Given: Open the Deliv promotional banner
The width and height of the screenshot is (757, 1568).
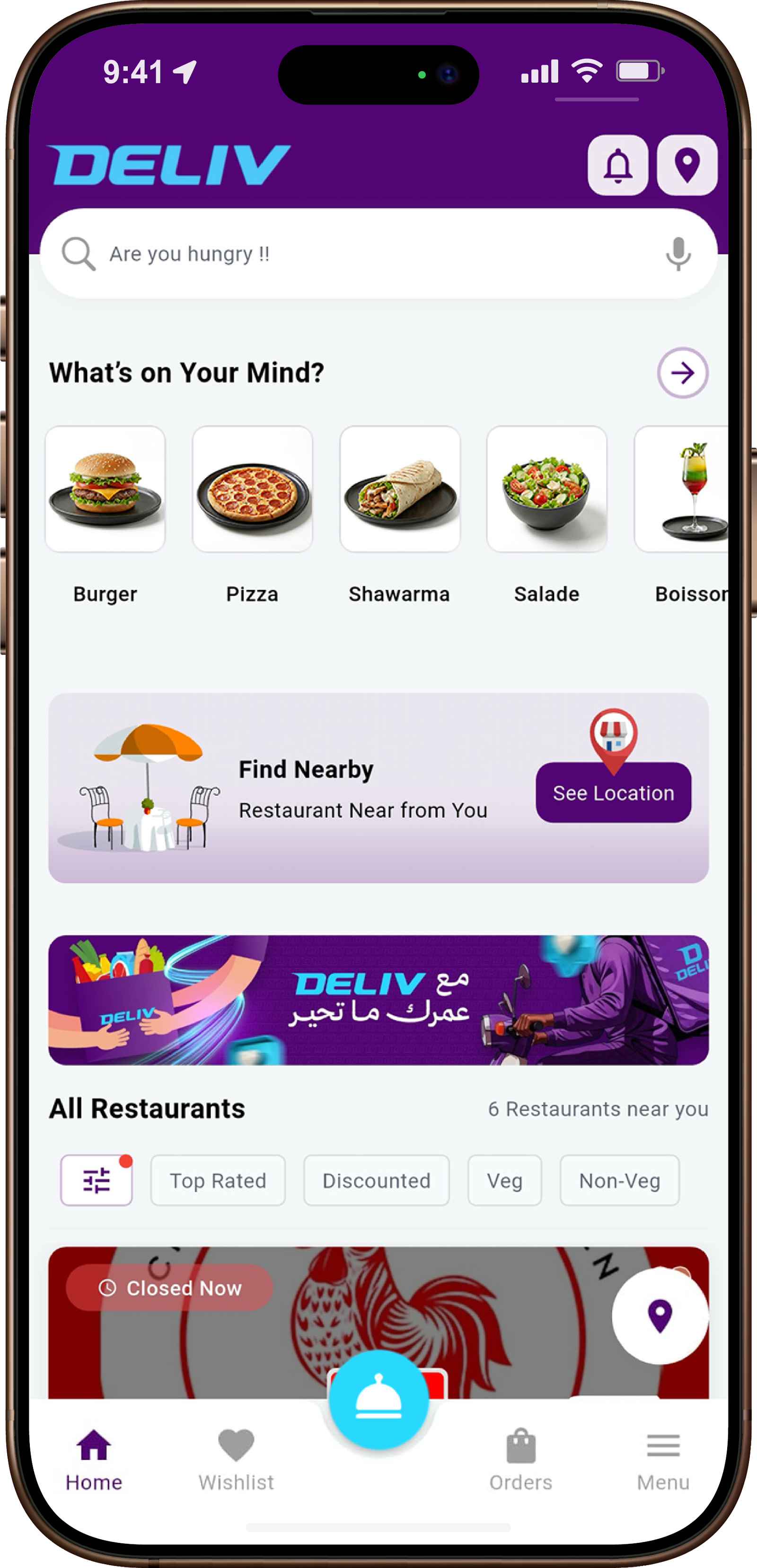Looking at the screenshot, I should pyautogui.click(x=378, y=1000).
